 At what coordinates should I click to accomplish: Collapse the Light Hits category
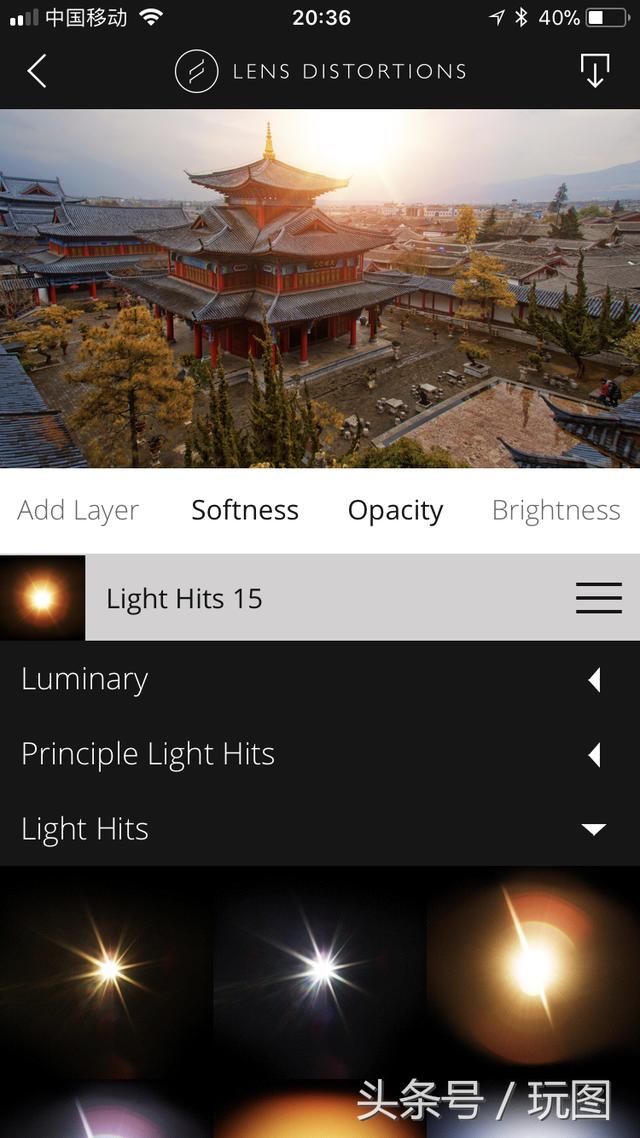click(x=594, y=829)
